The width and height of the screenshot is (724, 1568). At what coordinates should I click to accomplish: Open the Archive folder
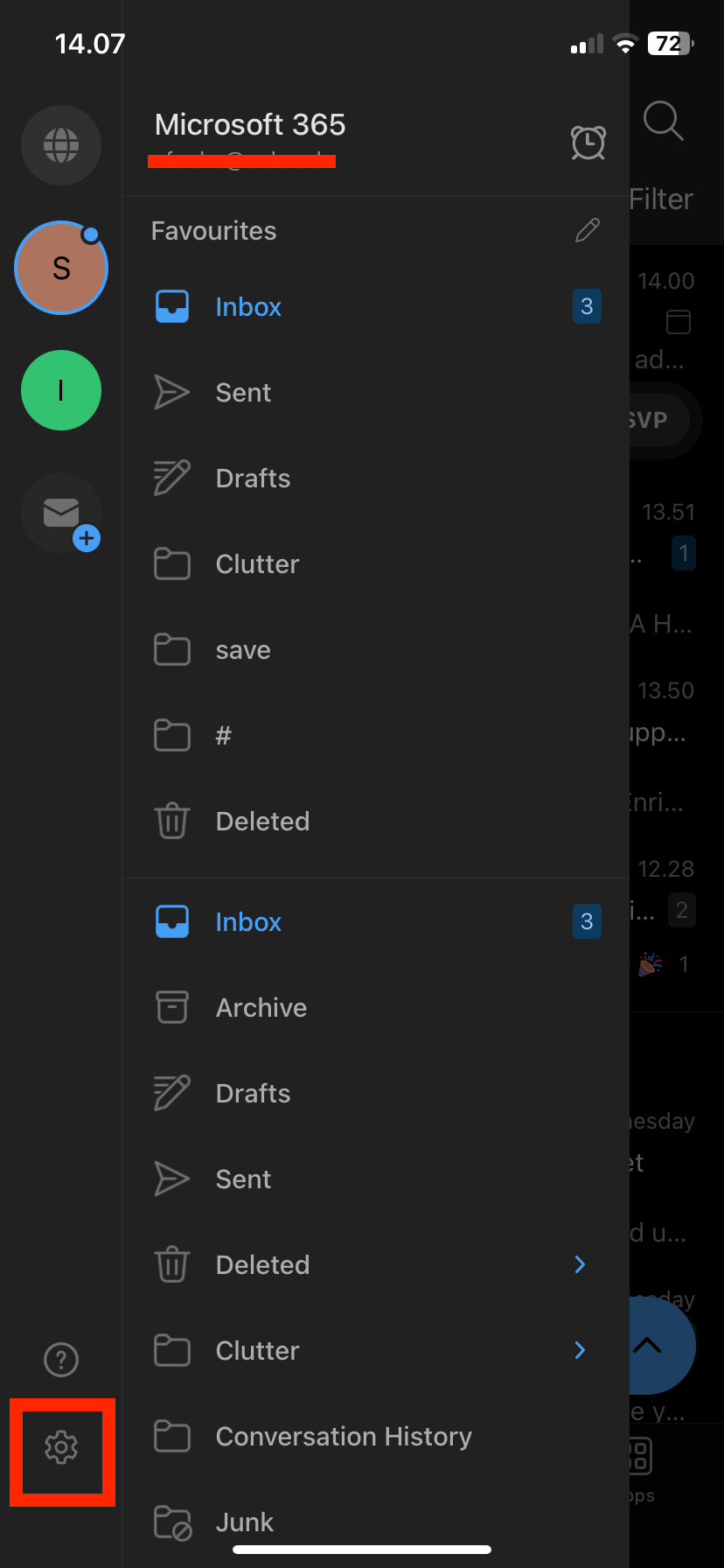click(376, 1008)
